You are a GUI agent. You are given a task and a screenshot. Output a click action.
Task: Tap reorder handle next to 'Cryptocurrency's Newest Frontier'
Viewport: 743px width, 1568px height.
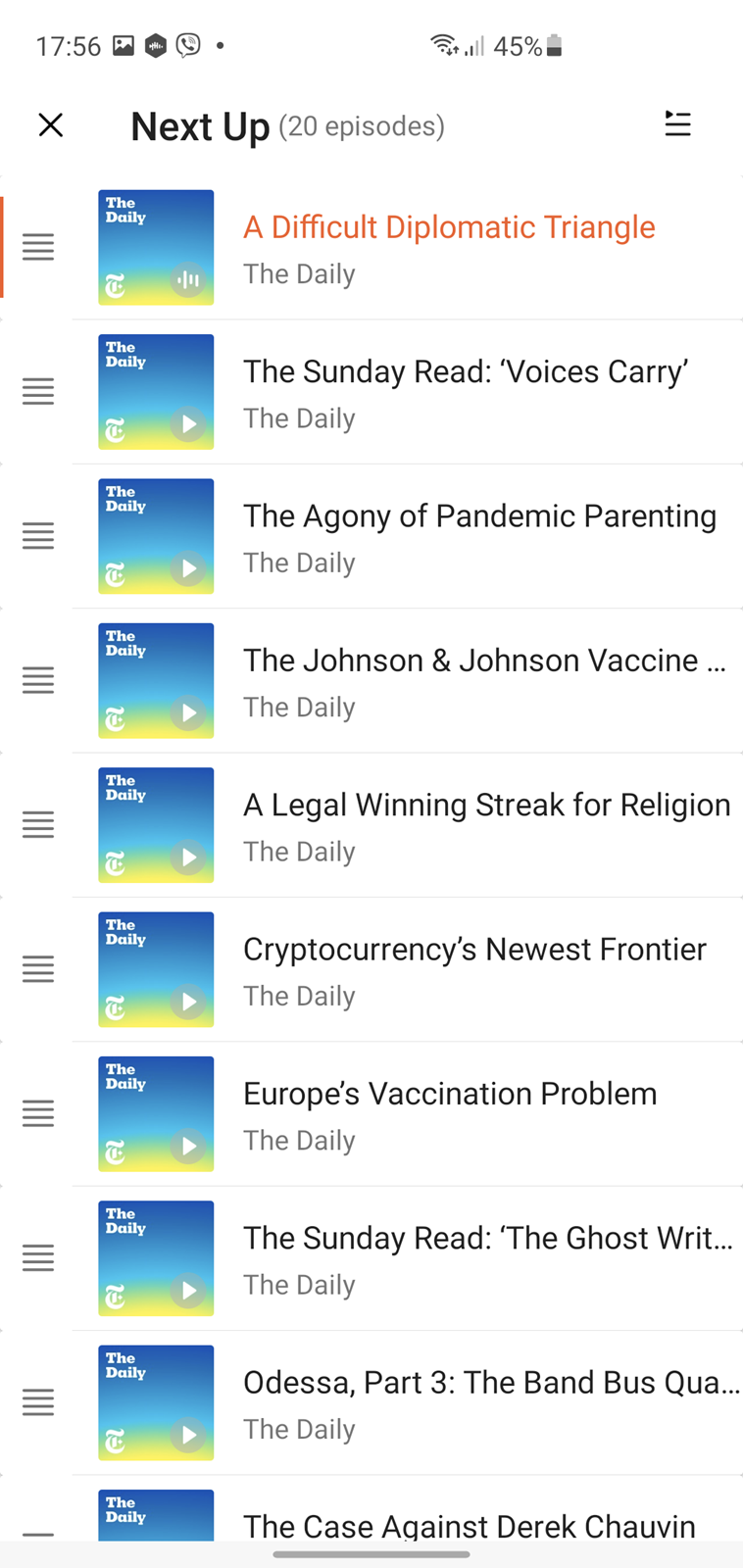pos(38,969)
